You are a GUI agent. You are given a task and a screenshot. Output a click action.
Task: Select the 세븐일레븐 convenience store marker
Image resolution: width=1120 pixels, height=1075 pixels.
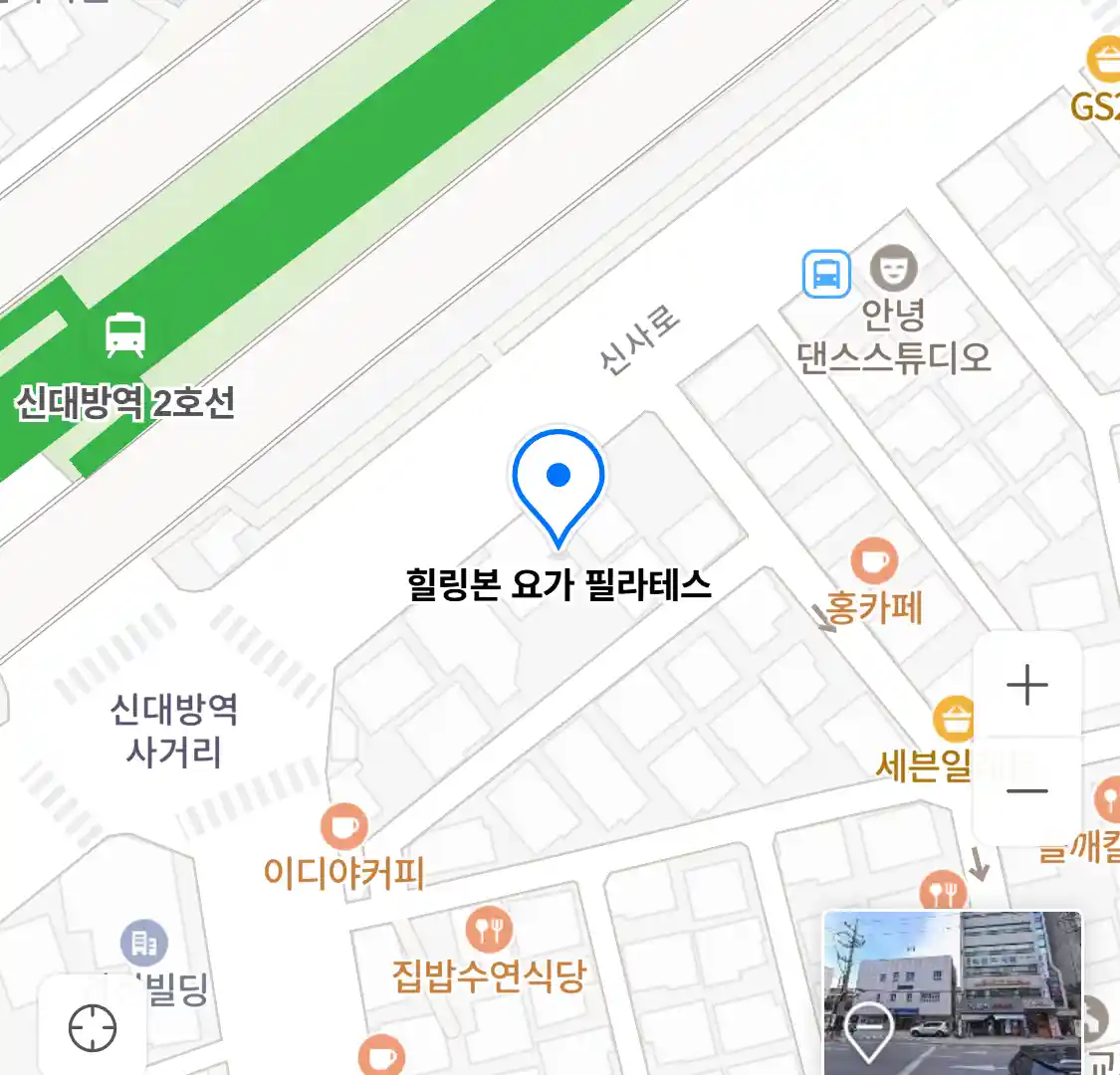click(954, 719)
